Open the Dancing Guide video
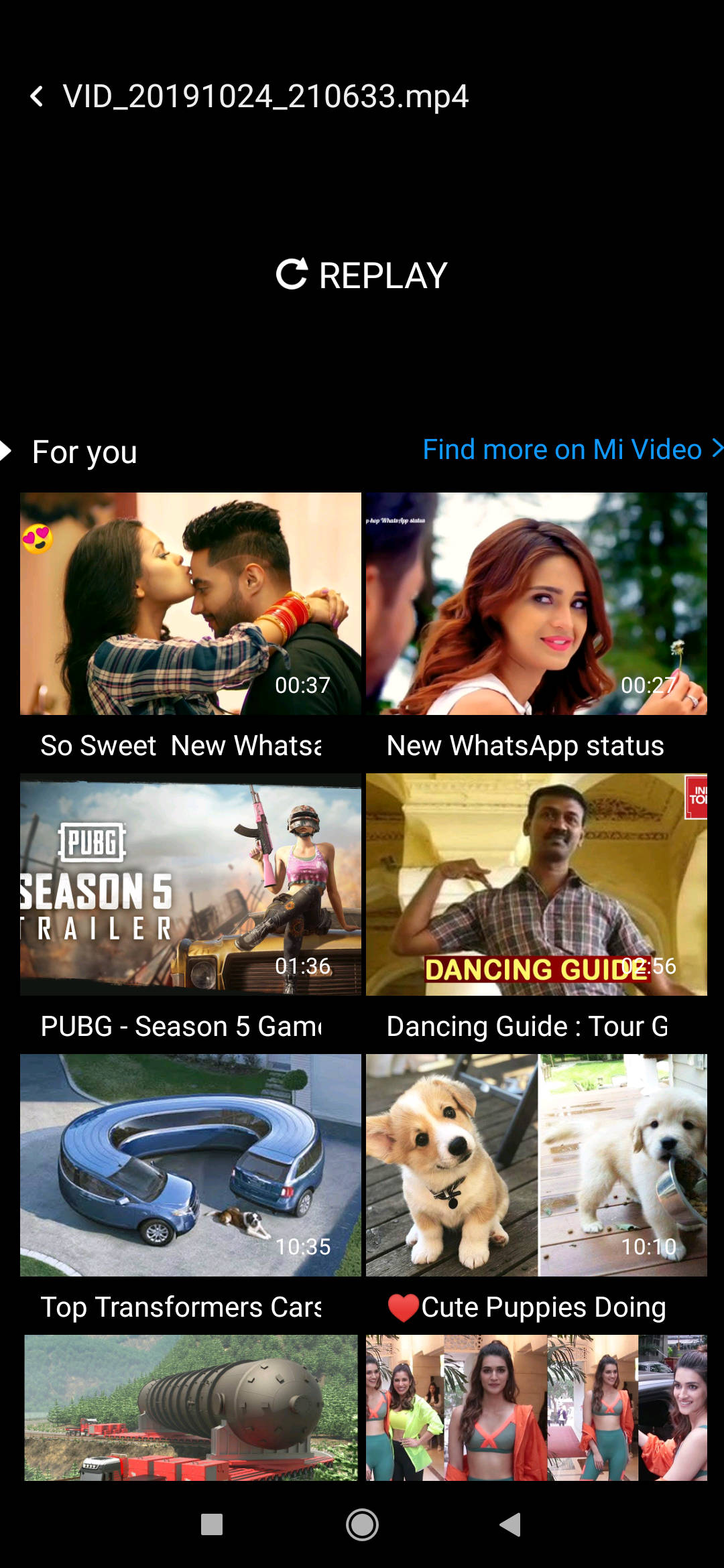 click(536, 884)
